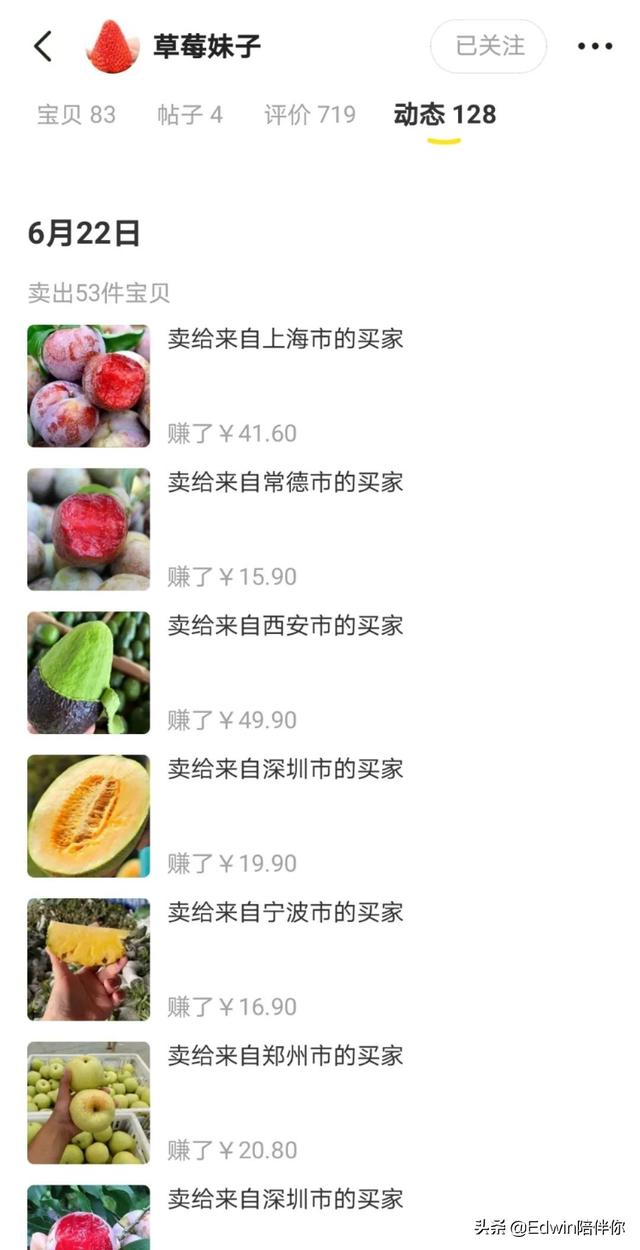Switch to the 帖子 4 tab

(190, 115)
